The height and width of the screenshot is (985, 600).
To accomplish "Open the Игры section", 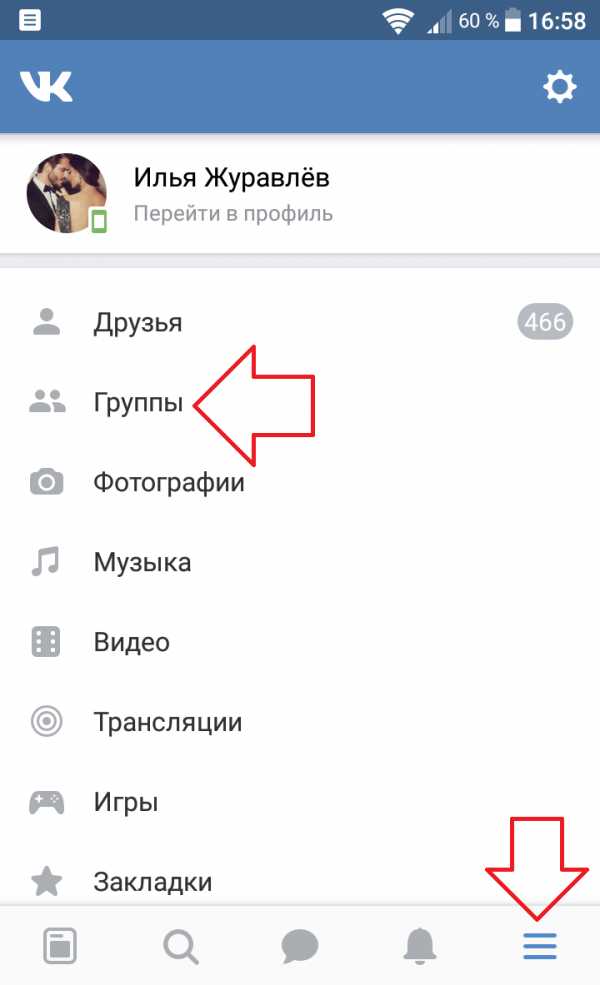I will click(126, 802).
